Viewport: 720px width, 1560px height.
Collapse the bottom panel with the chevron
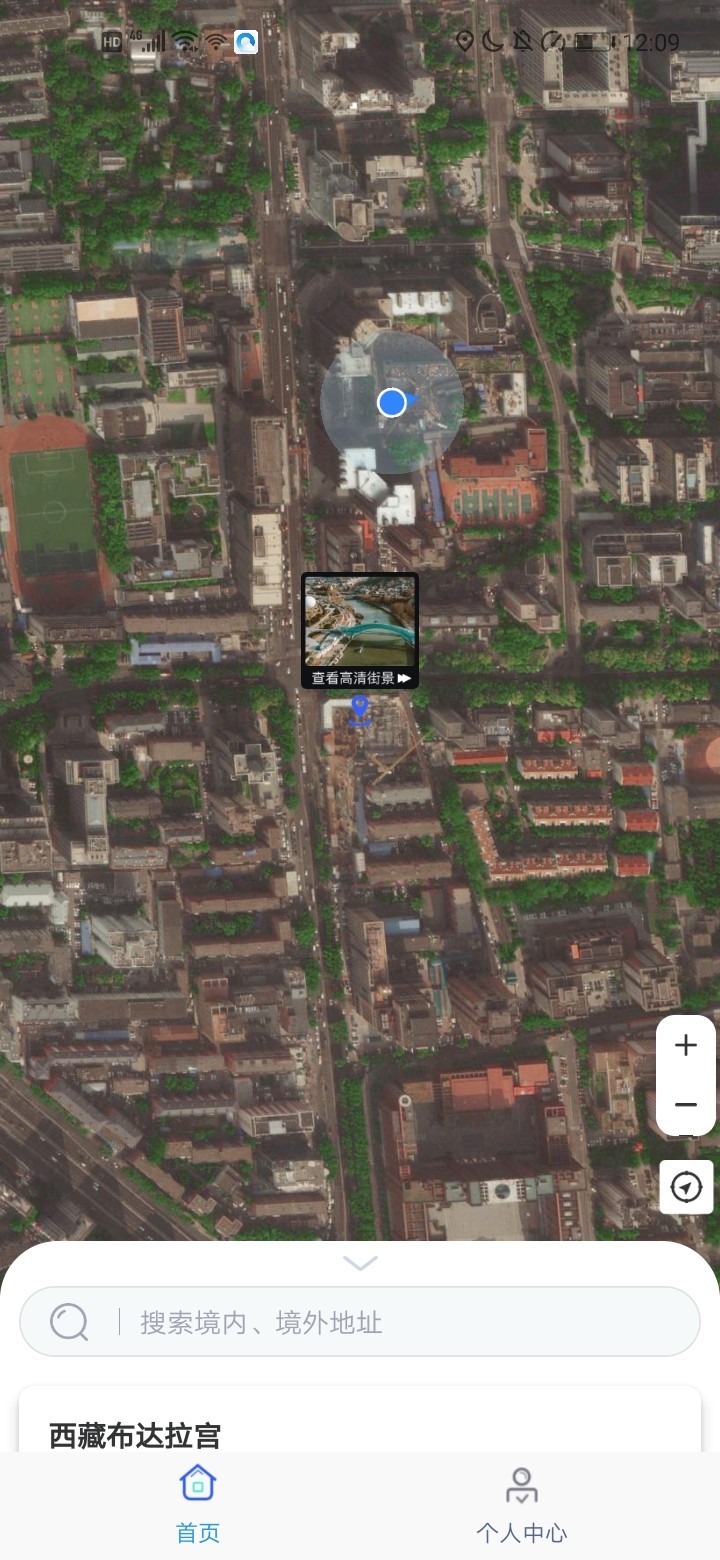[x=360, y=1263]
